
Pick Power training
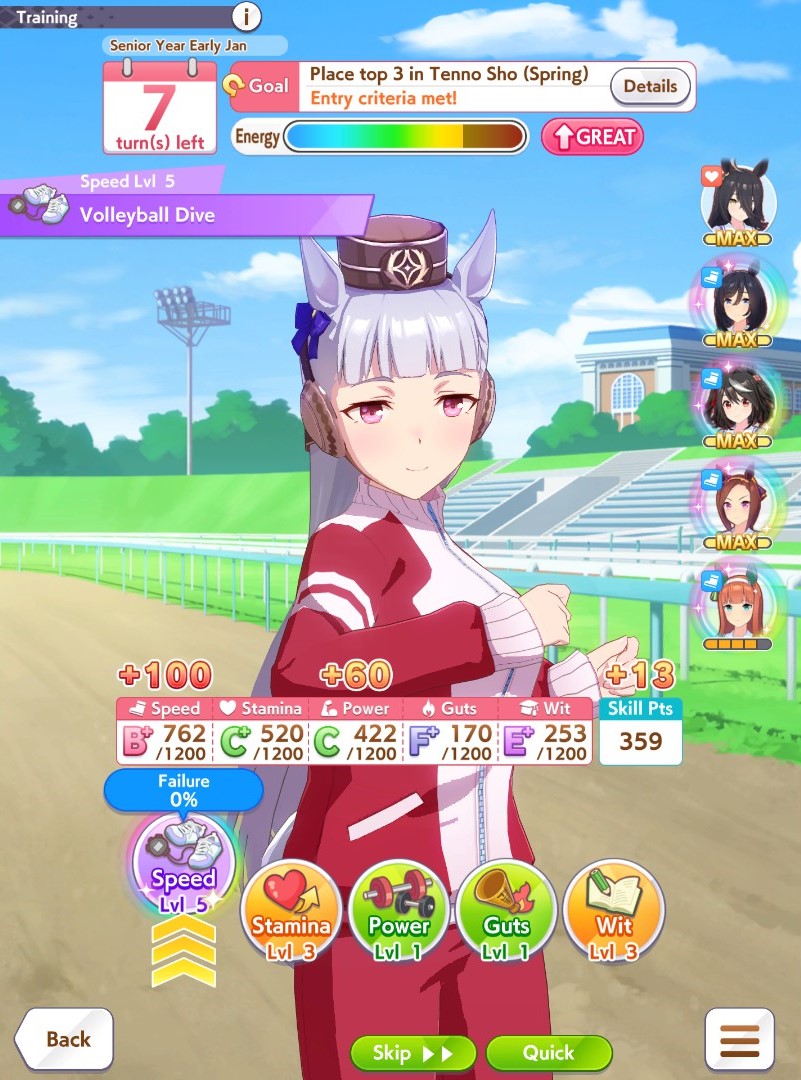pos(399,912)
